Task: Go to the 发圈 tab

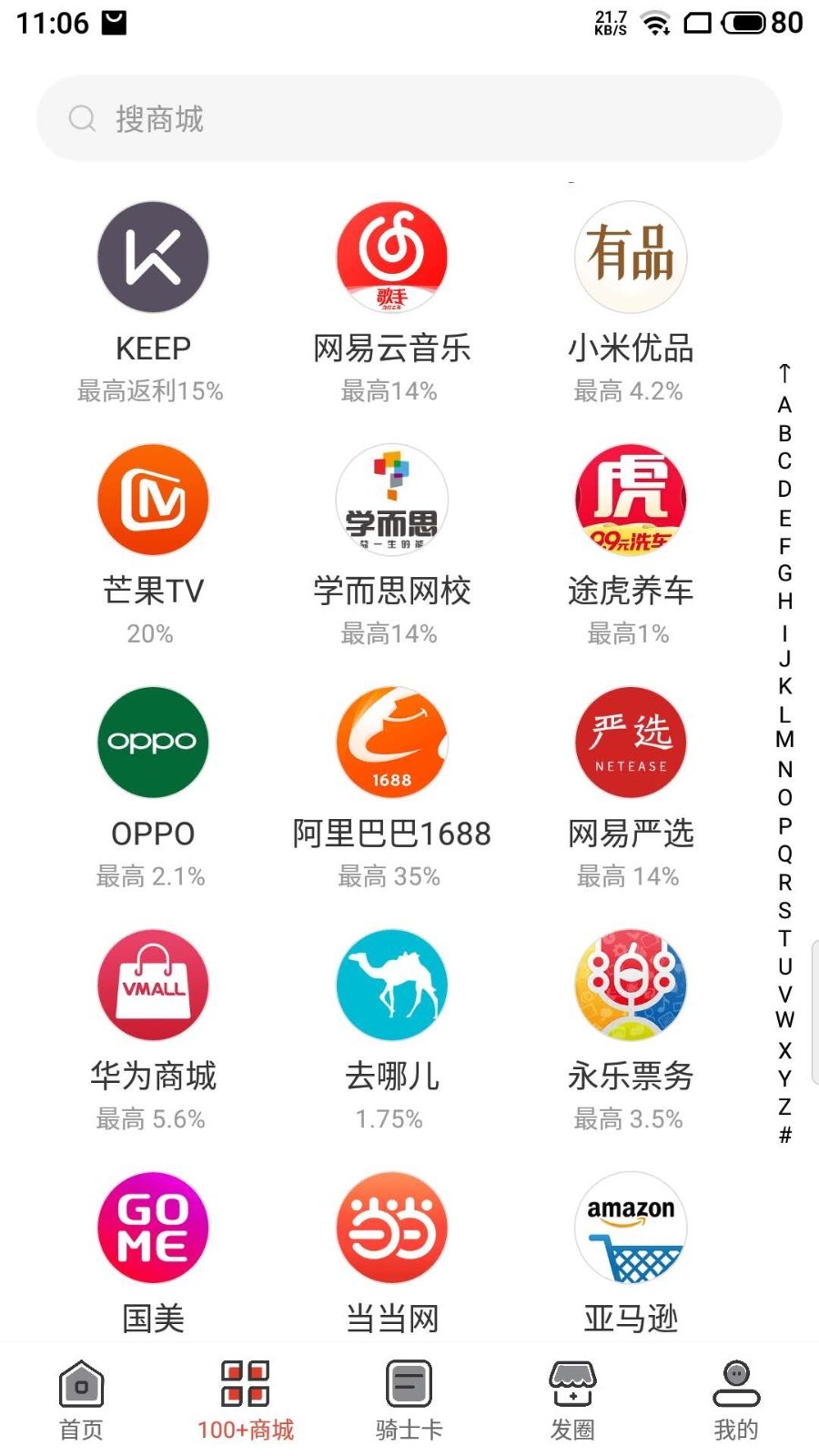Action: (x=572, y=1400)
